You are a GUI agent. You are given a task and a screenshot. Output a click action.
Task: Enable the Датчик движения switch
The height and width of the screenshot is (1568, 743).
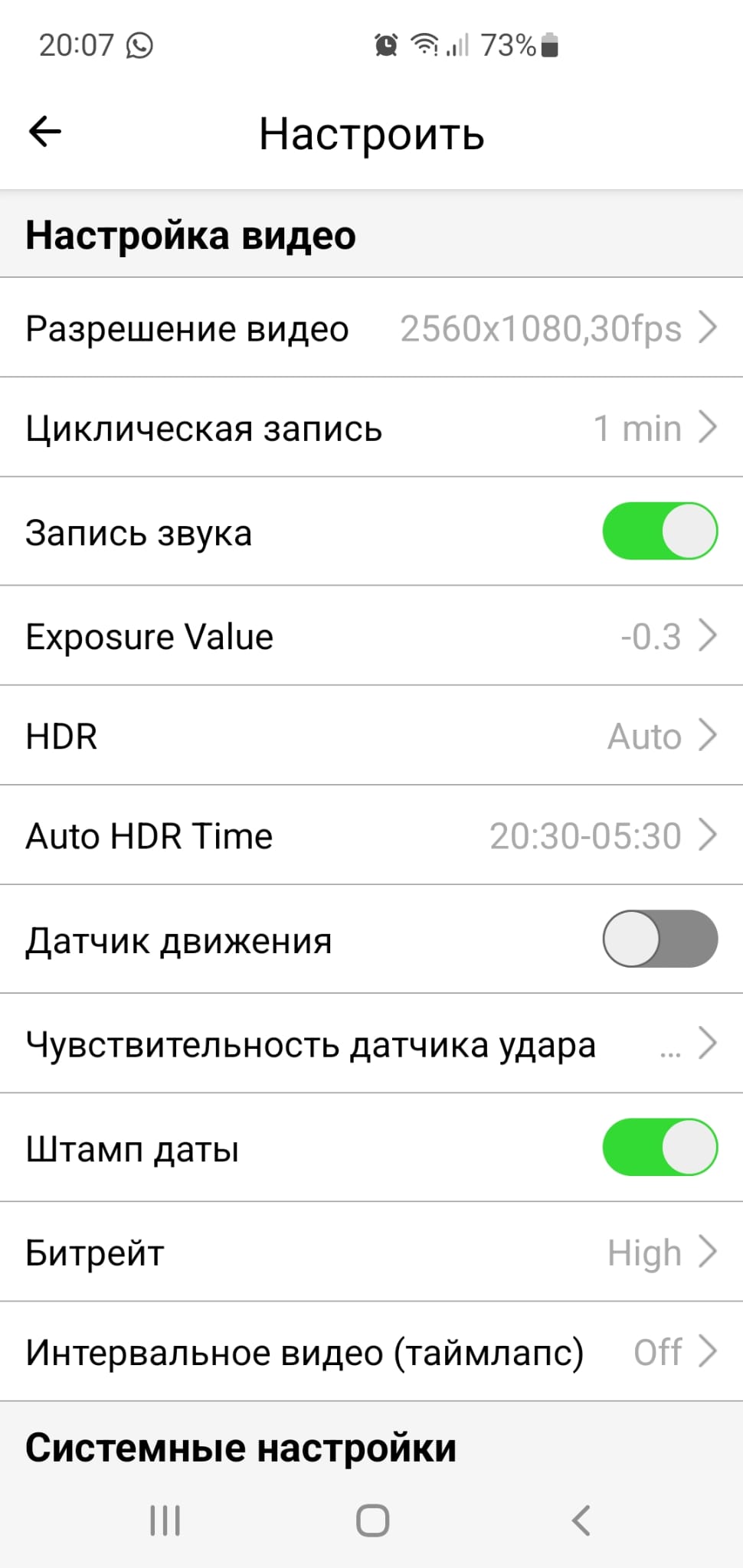point(660,939)
